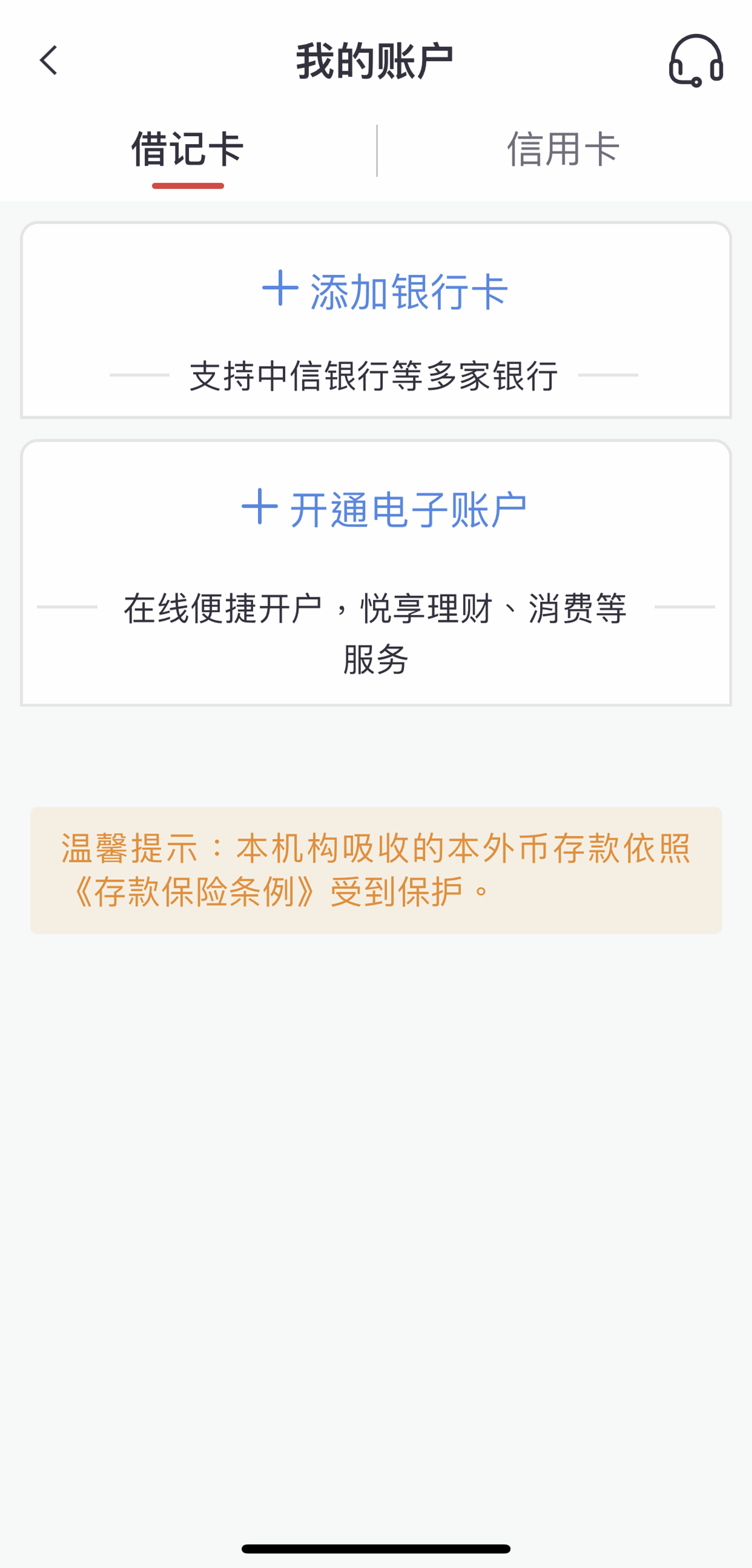Select the 借记卡 tab

coord(188,149)
